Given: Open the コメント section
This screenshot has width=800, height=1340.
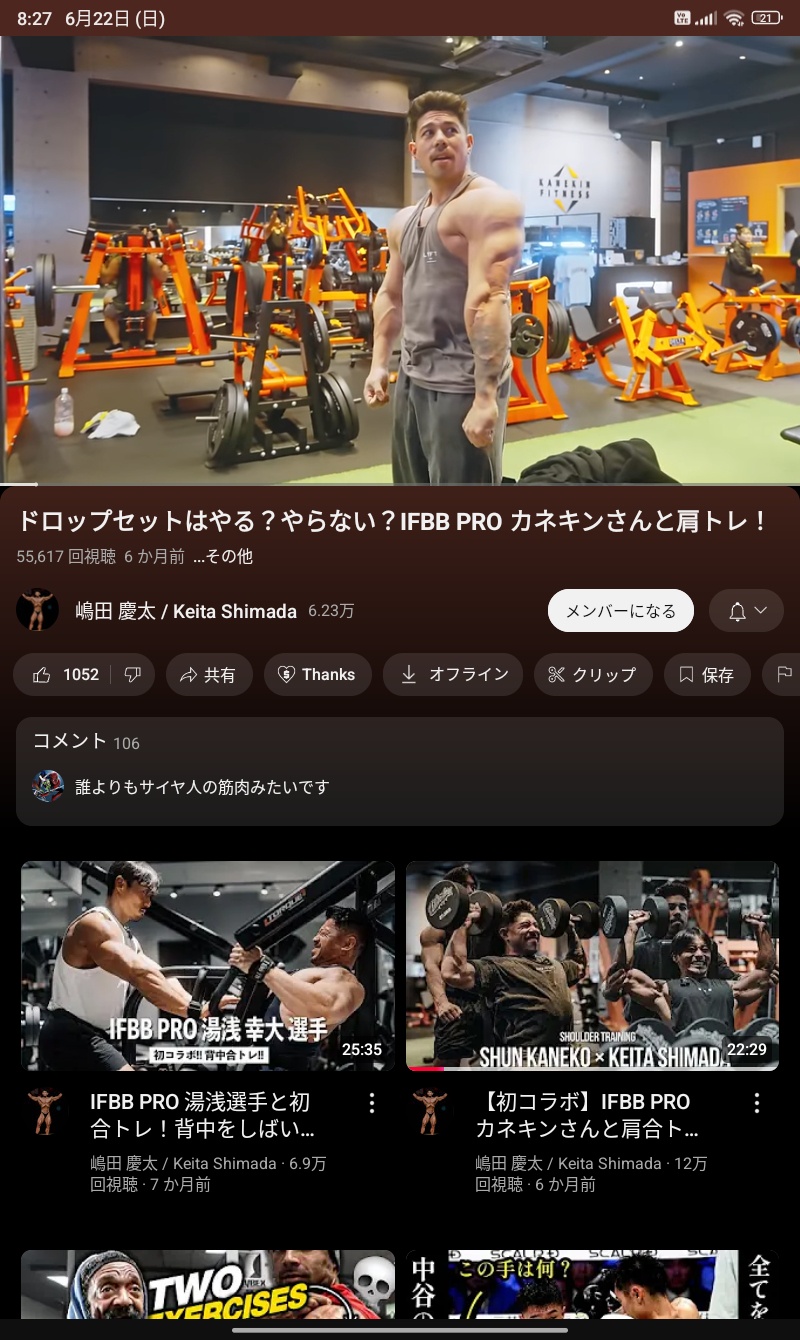Looking at the screenshot, I should [x=399, y=770].
